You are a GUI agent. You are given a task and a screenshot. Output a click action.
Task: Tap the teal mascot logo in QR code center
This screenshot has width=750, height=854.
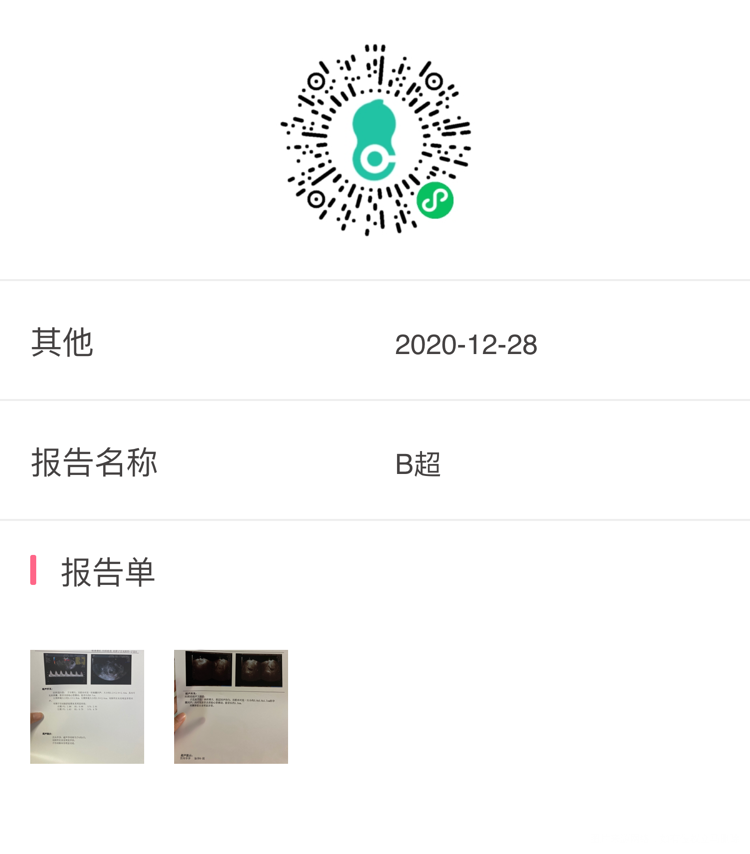pyautogui.click(x=375, y=140)
